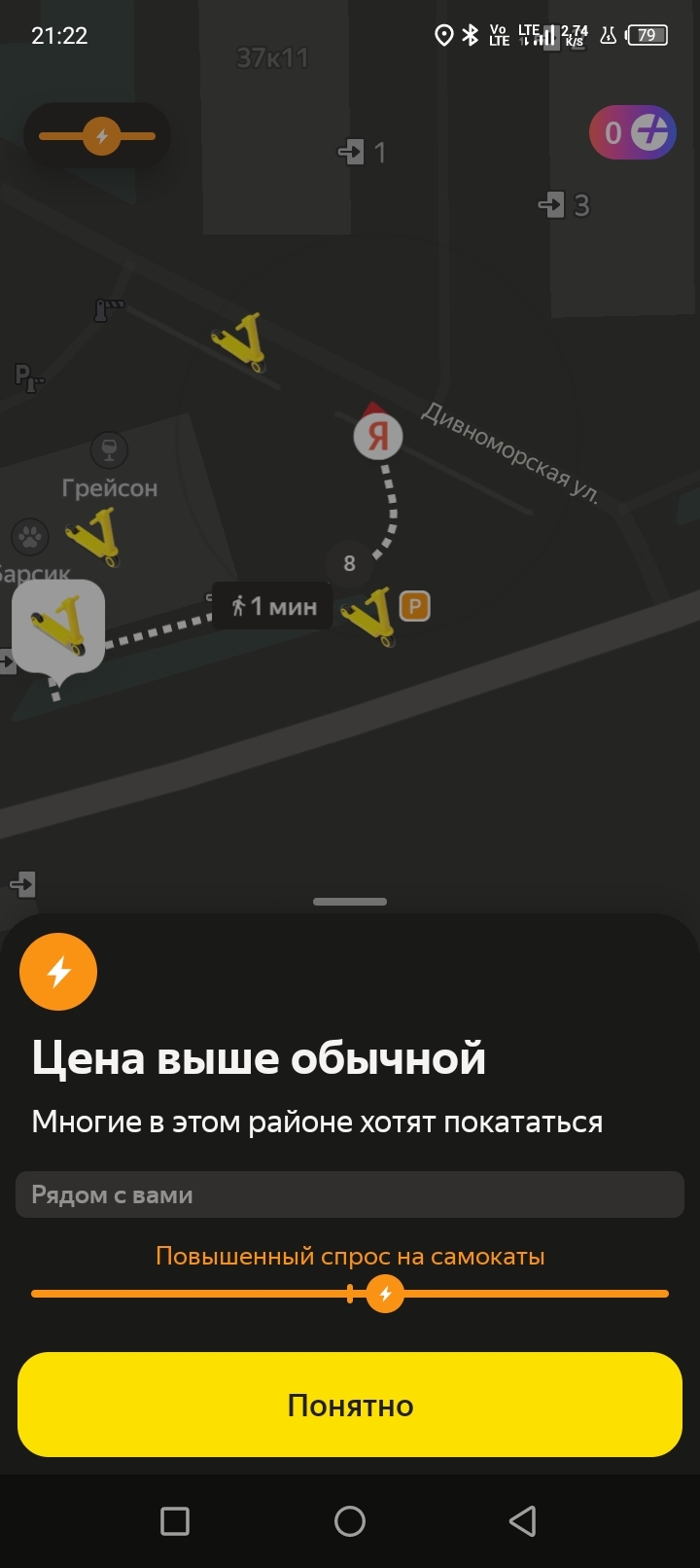
Task: Tap the selected scooter pin bubble
Action: pos(58,627)
